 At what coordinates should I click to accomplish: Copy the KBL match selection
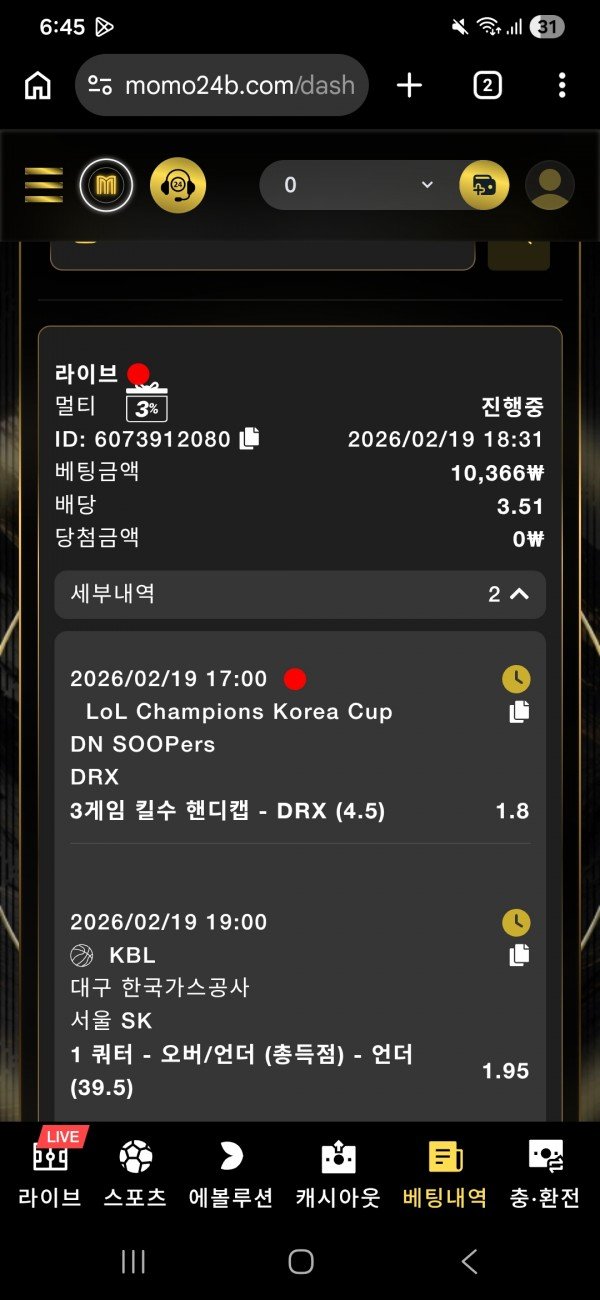[518, 955]
